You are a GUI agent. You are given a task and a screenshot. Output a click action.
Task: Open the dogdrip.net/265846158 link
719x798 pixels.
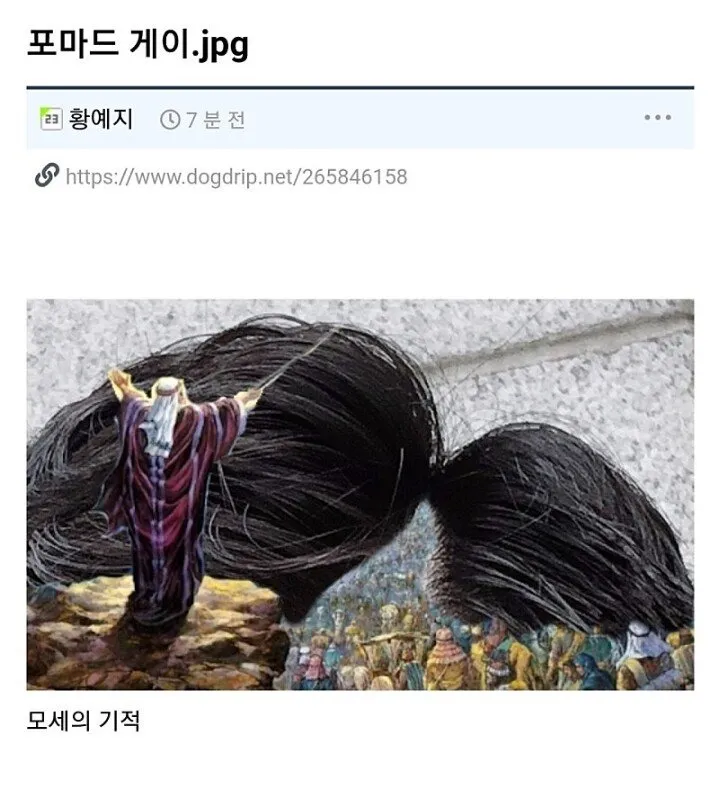236,177
